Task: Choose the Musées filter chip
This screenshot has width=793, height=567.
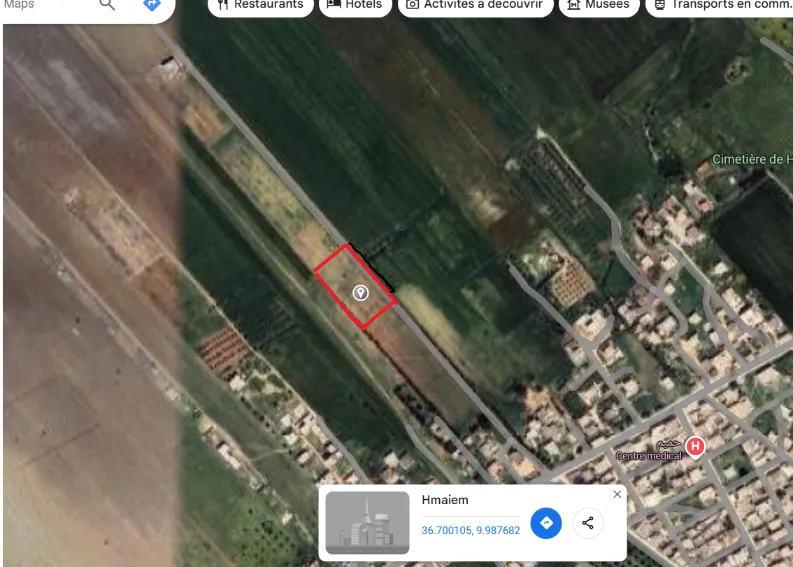Action: [x=599, y=4]
